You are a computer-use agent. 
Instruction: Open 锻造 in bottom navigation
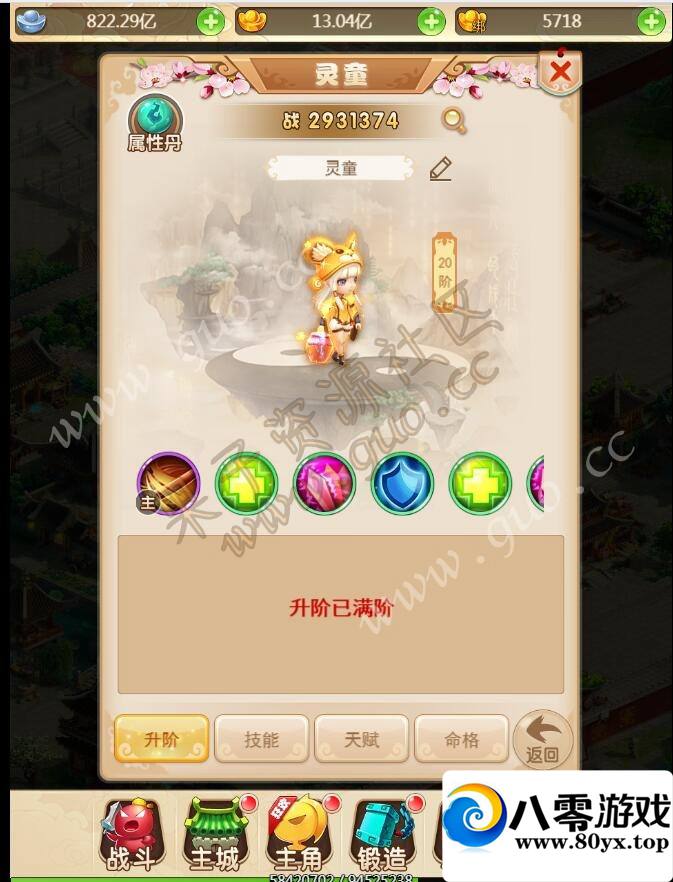[383, 835]
